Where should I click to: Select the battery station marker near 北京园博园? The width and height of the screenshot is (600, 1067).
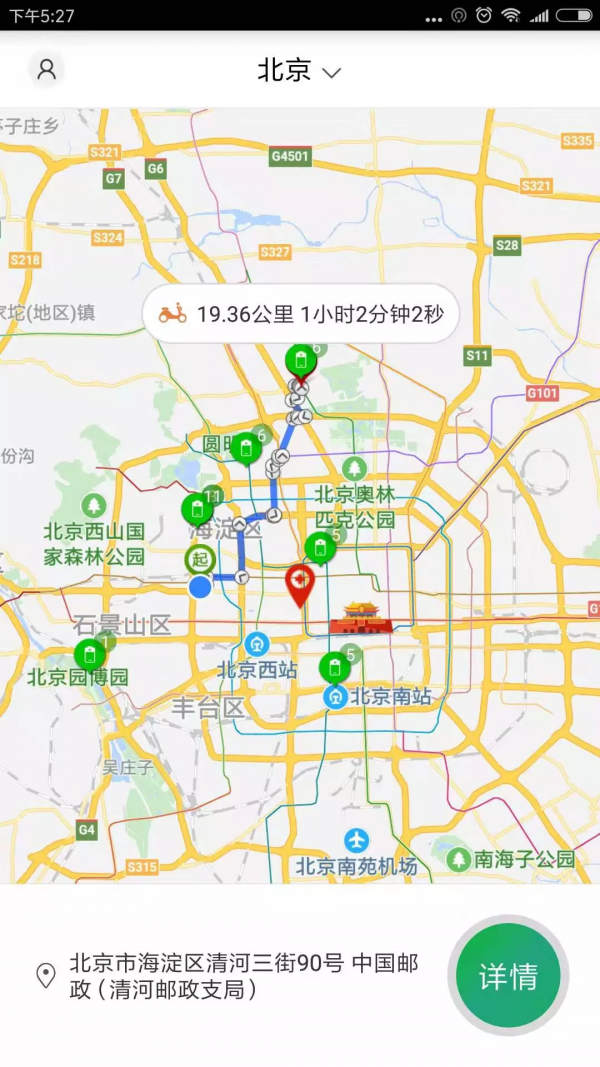tap(89, 656)
